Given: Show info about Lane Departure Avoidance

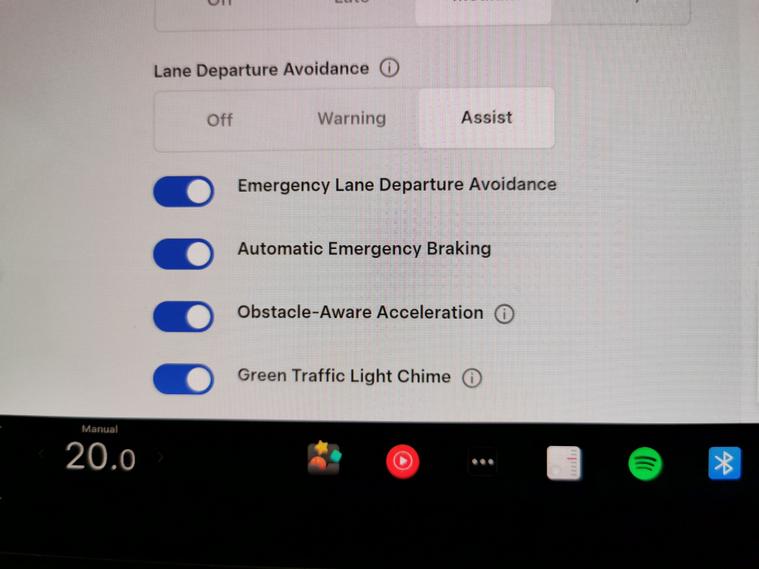Looking at the screenshot, I should (x=390, y=69).
